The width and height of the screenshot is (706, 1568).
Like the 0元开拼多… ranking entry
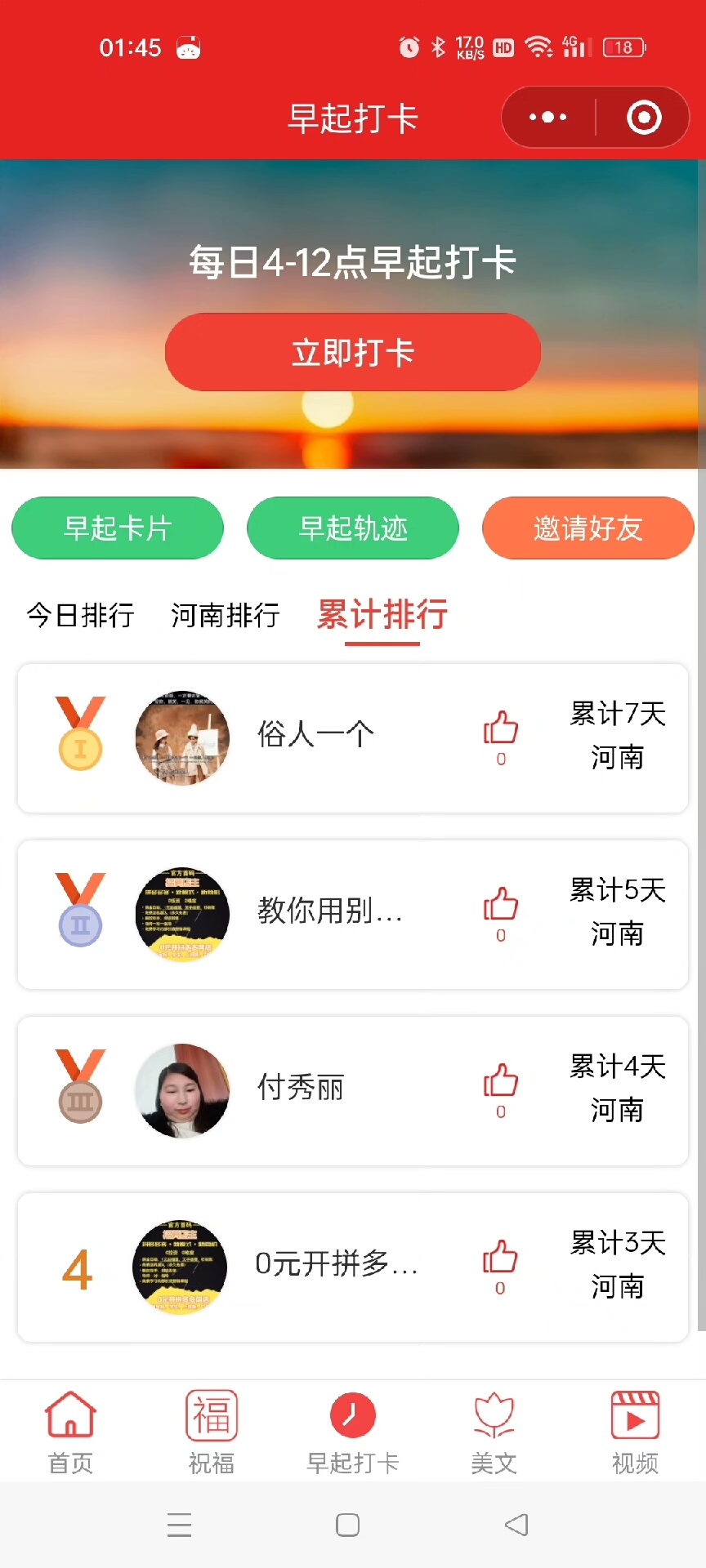[500, 1258]
